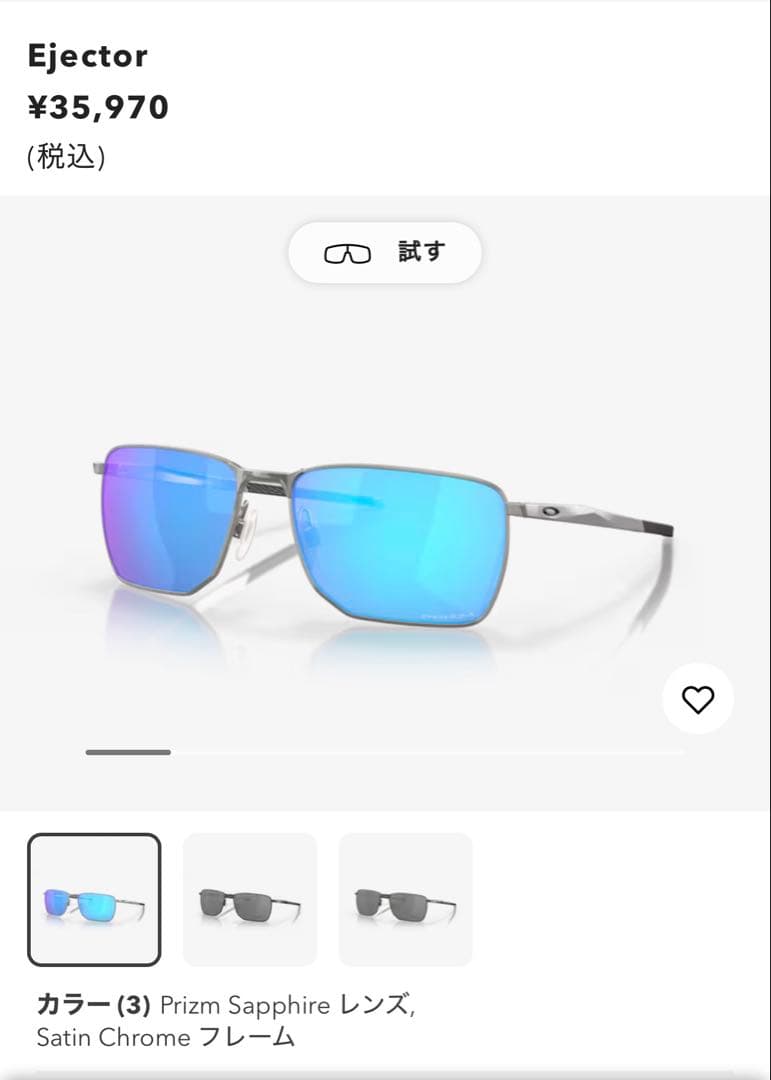
Task: Select the sunglasses silhouette icon in the pill button
Action: (350, 252)
